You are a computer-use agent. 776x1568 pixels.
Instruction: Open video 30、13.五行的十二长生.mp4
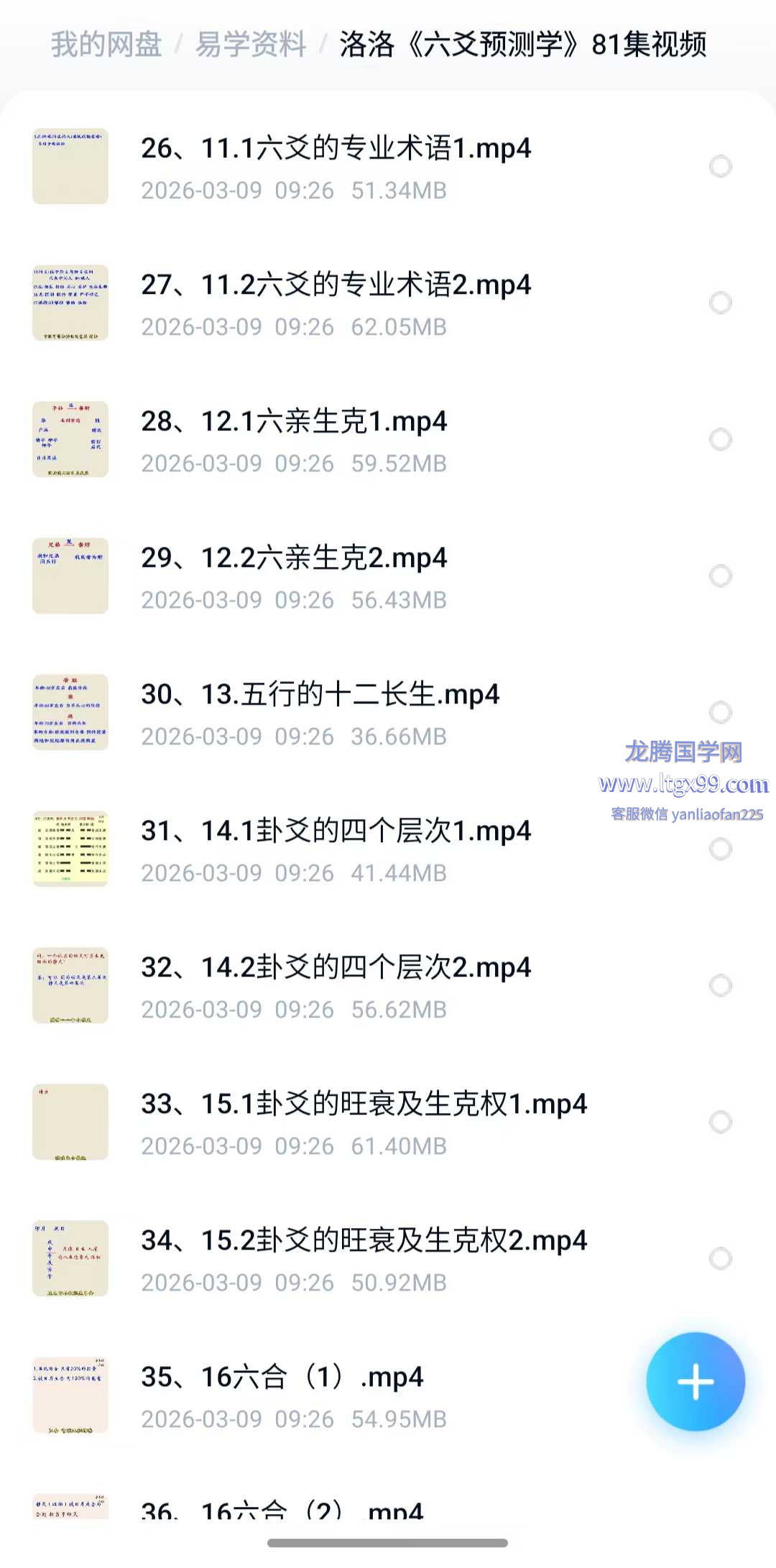pos(320,695)
